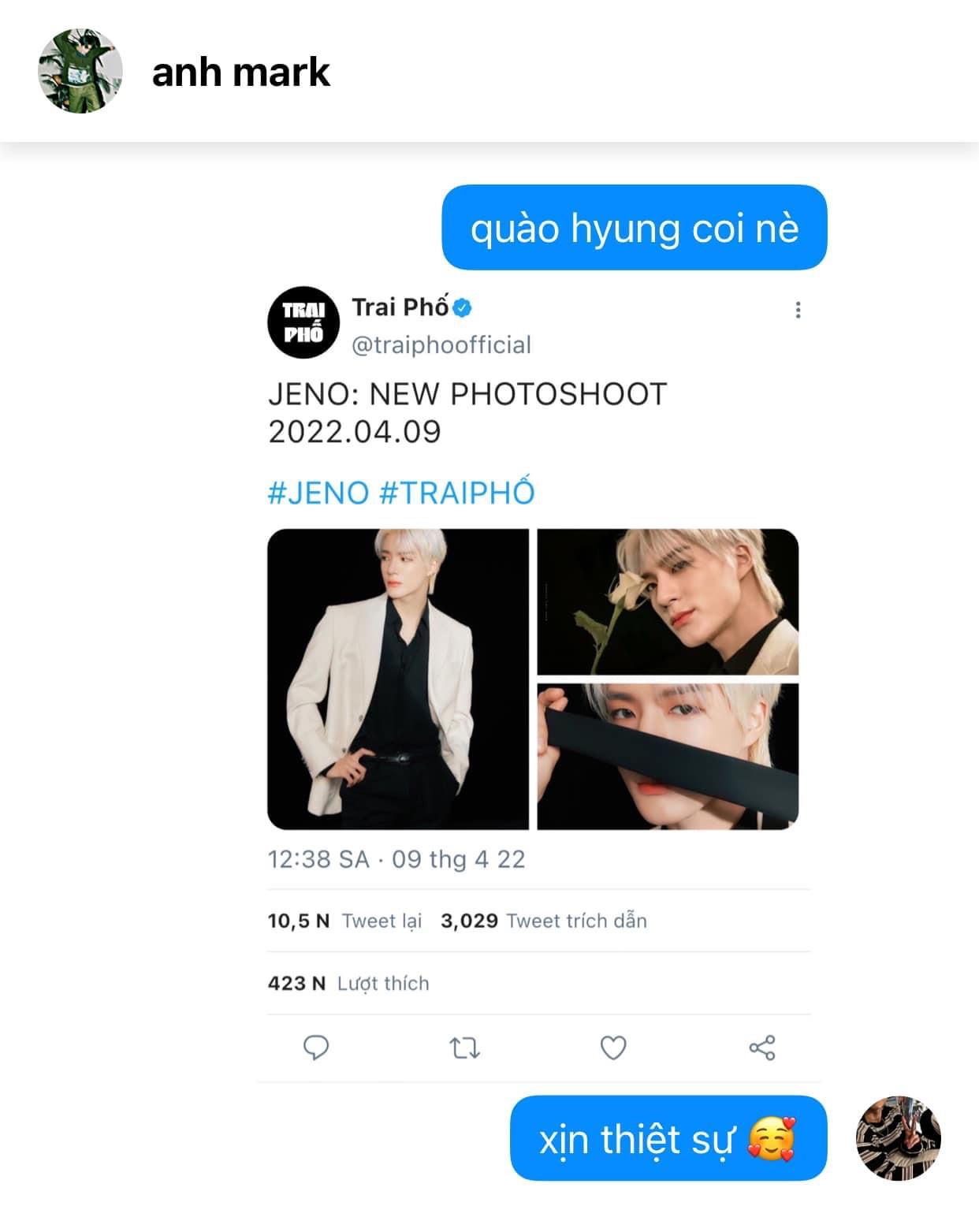Image resolution: width=979 pixels, height=1232 pixels.
Task: Tap the profile picture beside the last message
Action: pyautogui.click(x=898, y=1137)
